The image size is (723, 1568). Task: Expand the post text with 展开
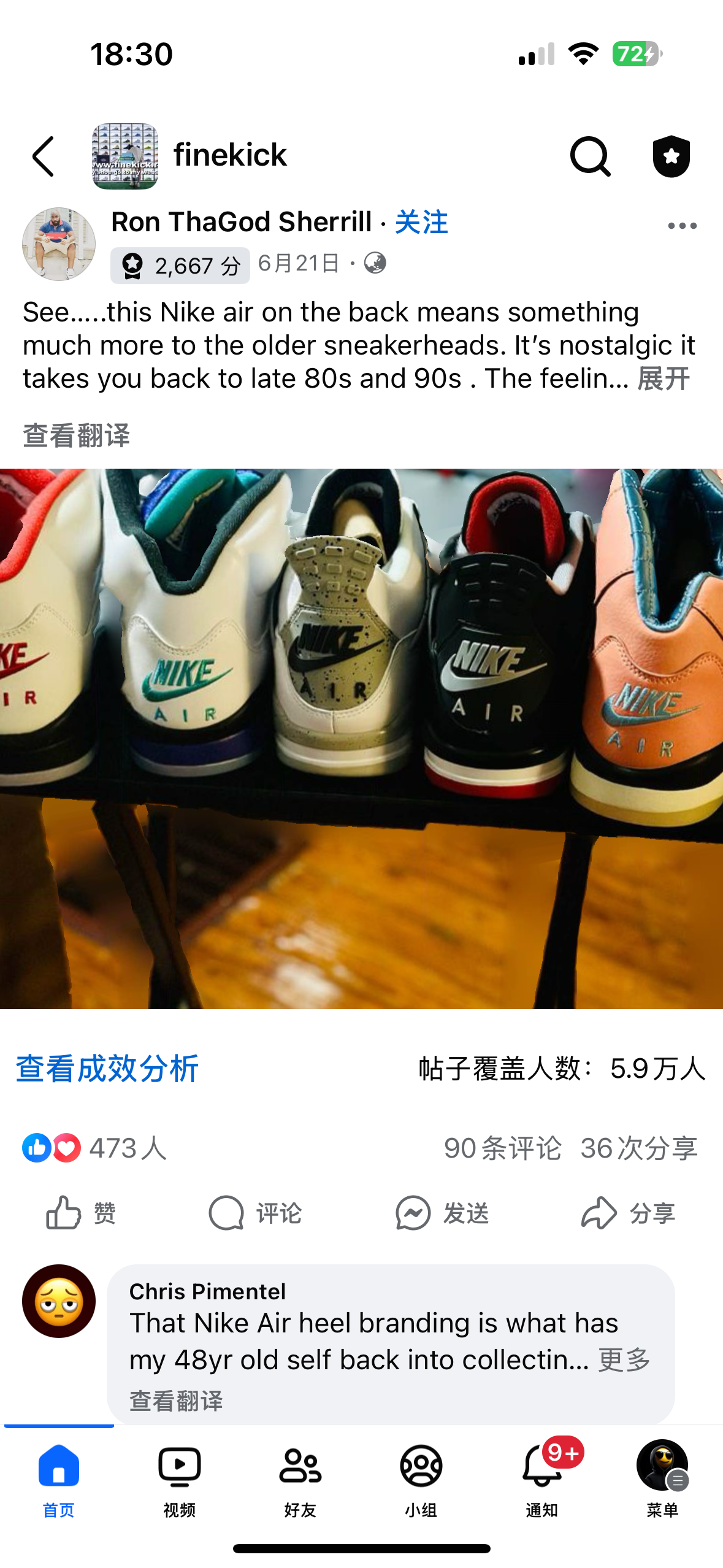point(664,379)
